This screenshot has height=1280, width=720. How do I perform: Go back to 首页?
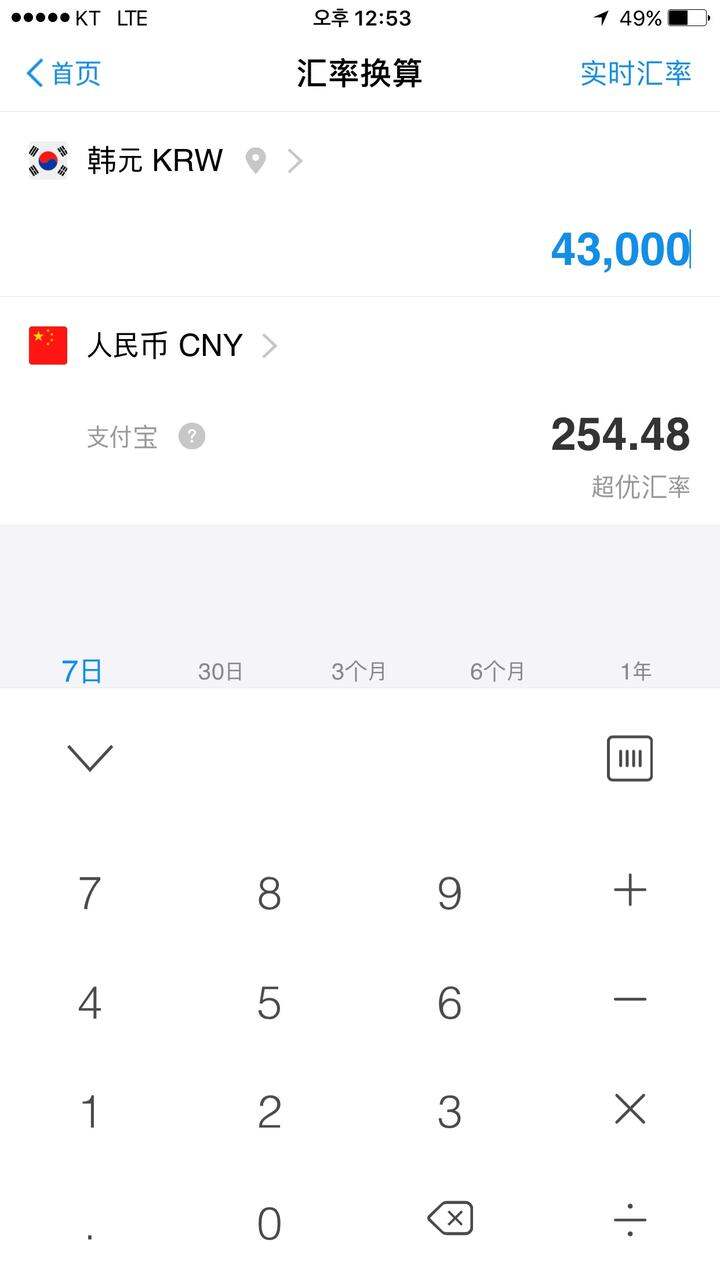pos(63,73)
